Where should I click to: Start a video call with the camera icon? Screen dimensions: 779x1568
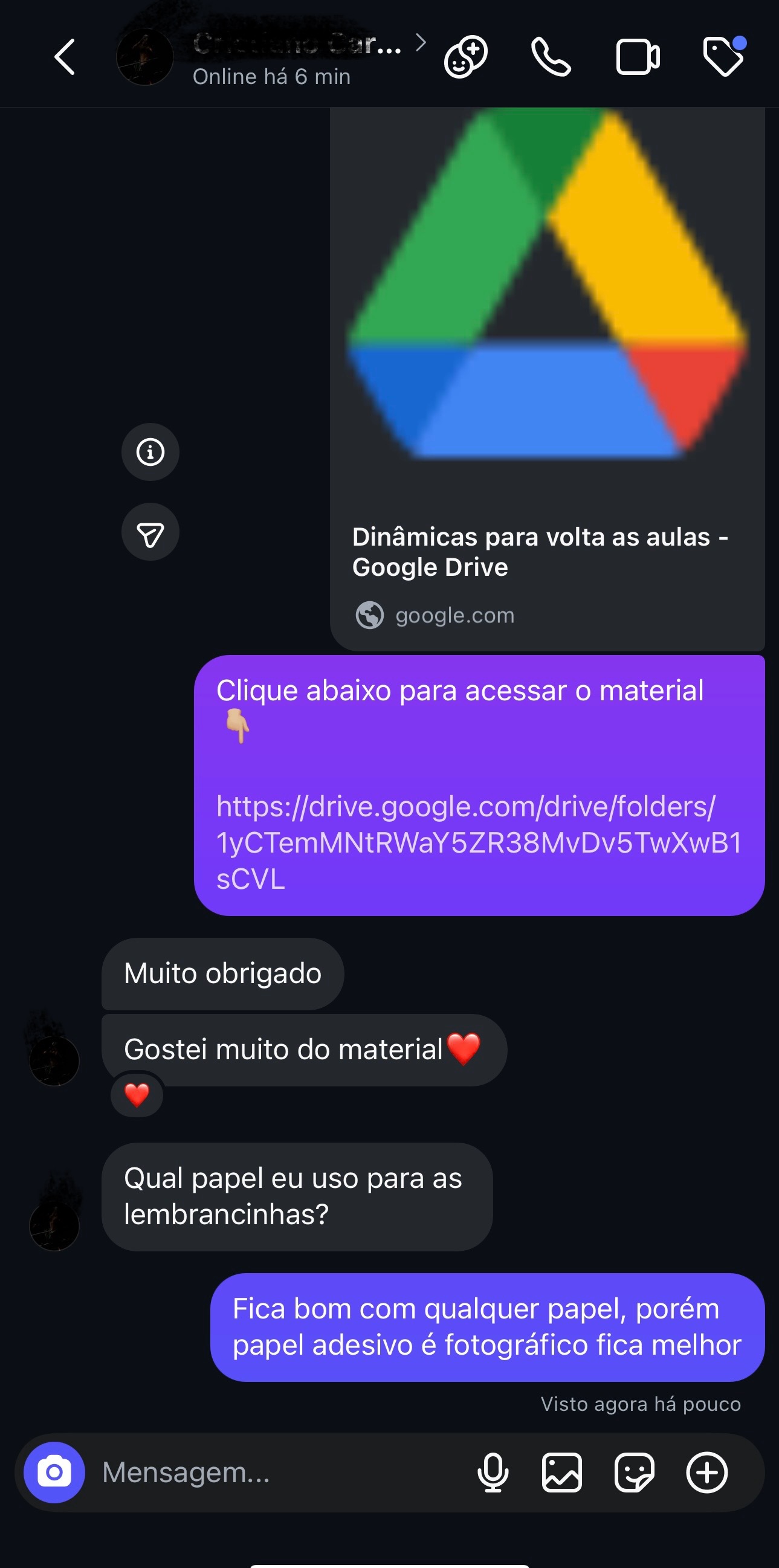click(638, 56)
